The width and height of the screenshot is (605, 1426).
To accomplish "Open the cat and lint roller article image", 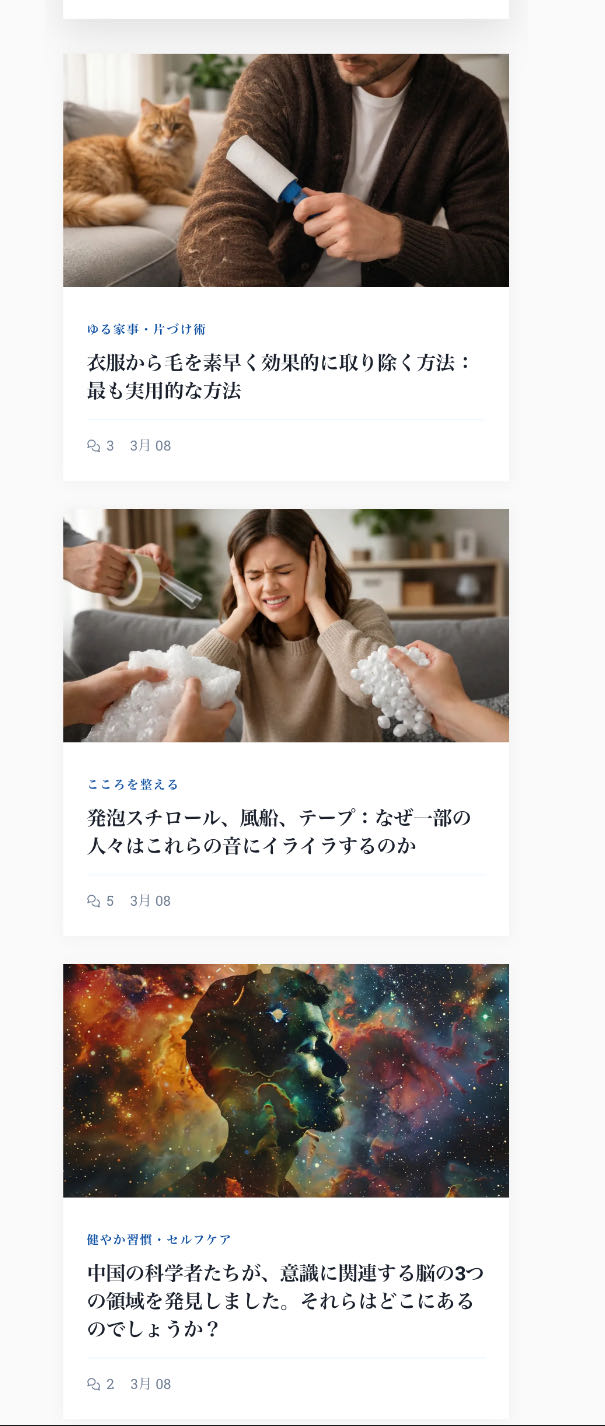I will (285, 170).
